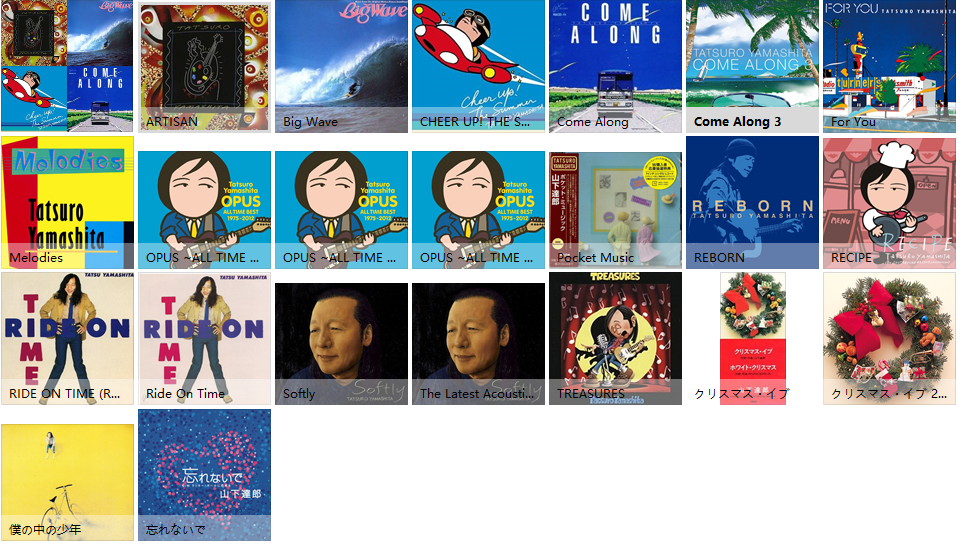View the For You album
This screenshot has height=544, width=961.
point(889,66)
